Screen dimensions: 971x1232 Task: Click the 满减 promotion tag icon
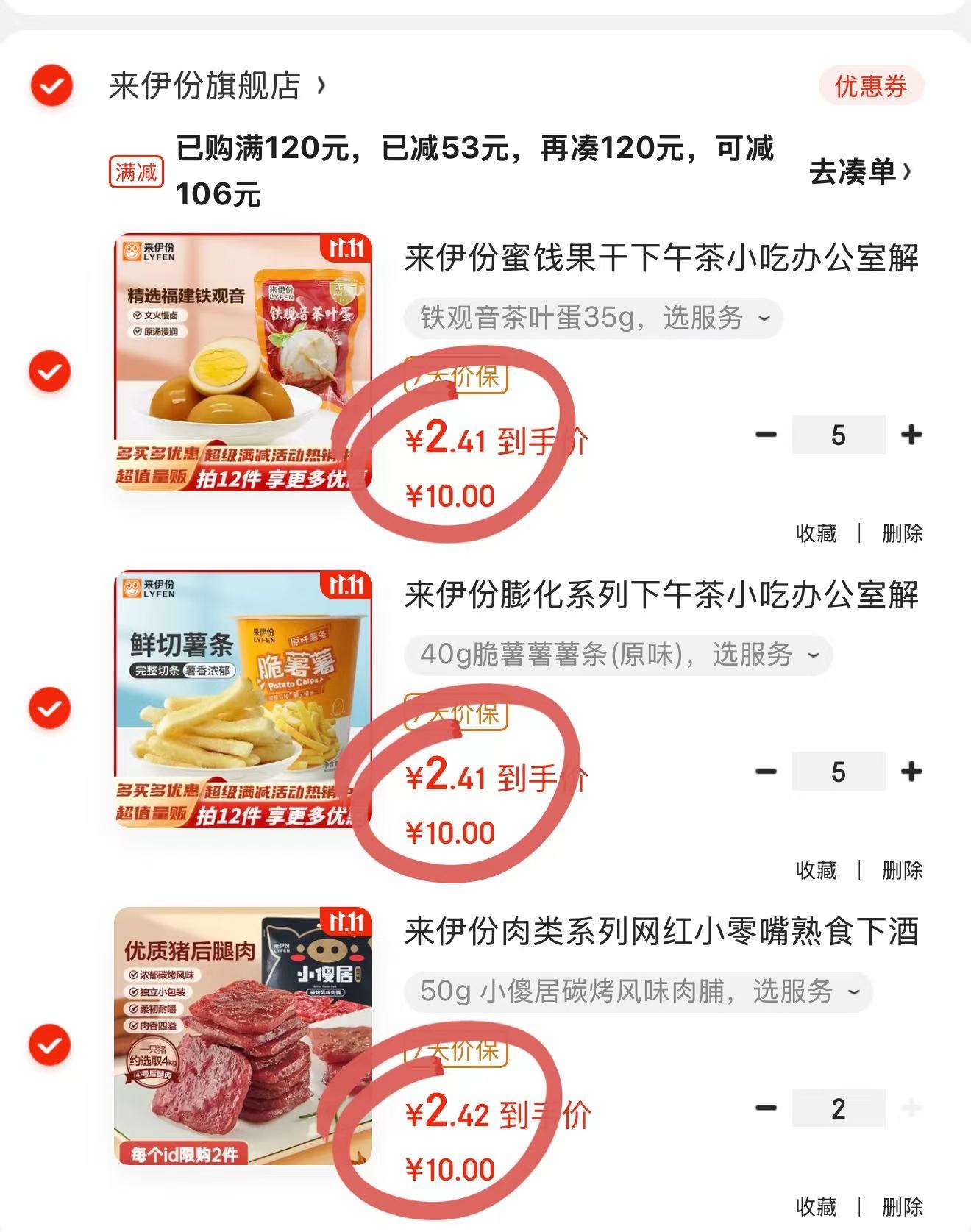click(136, 171)
